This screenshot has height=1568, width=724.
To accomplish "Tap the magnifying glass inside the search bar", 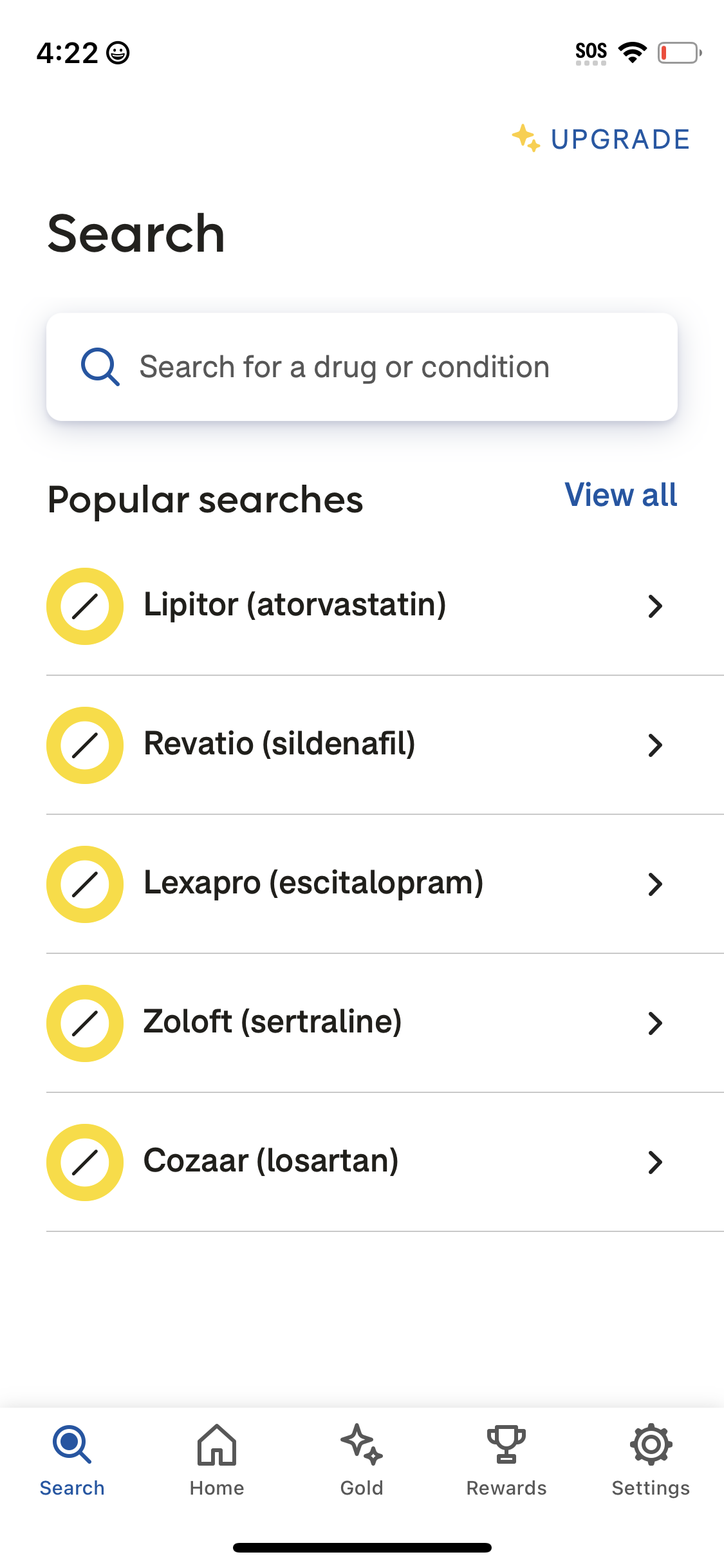I will 101,366.
